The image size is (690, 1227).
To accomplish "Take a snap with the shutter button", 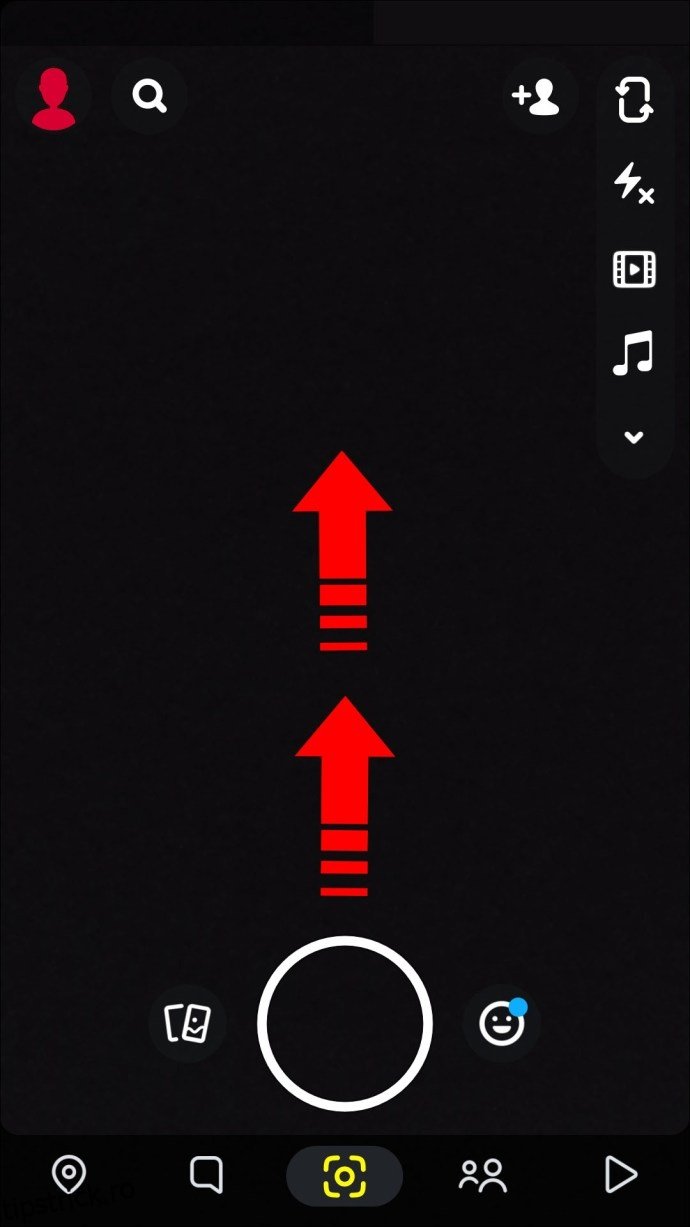I will tap(345, 1023).
